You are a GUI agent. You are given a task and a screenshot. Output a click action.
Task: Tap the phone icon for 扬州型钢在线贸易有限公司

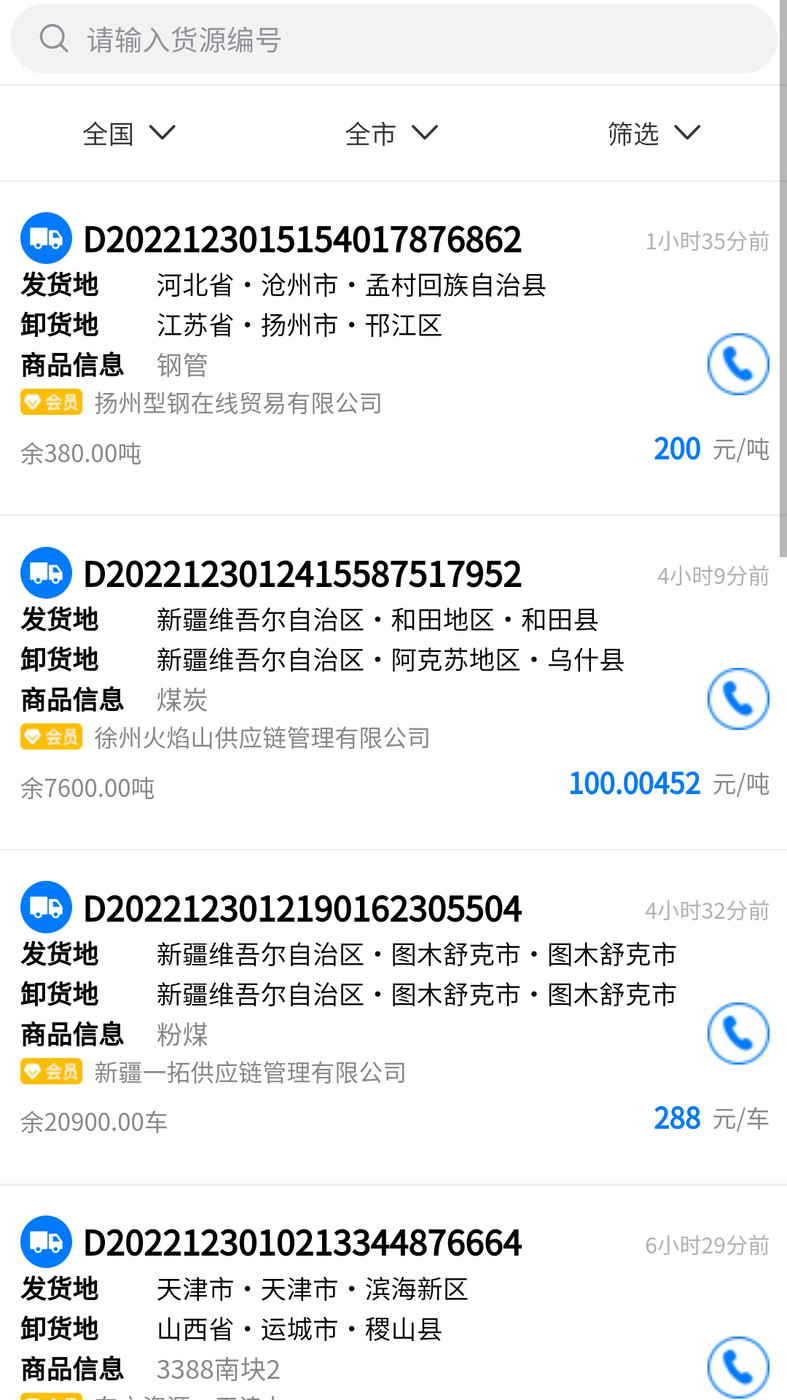738,364
